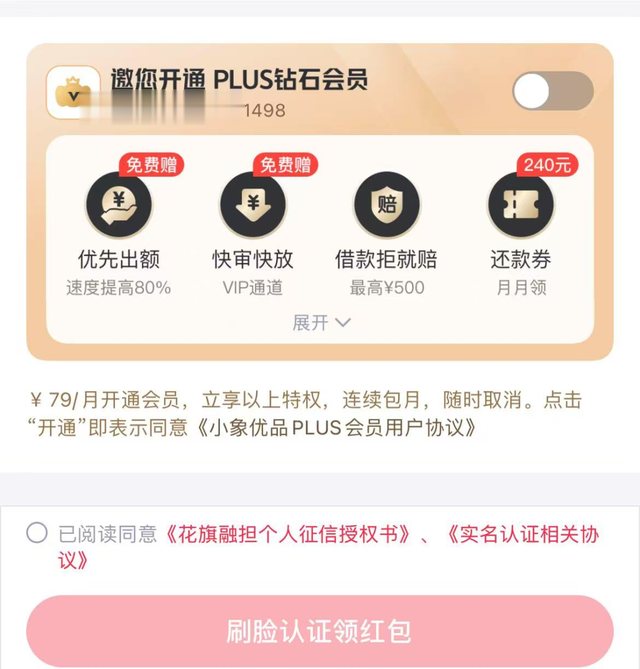This screenshot has height=669, width=640.
Task: Expand the 展开 benefits list
Action: (320, 322)
